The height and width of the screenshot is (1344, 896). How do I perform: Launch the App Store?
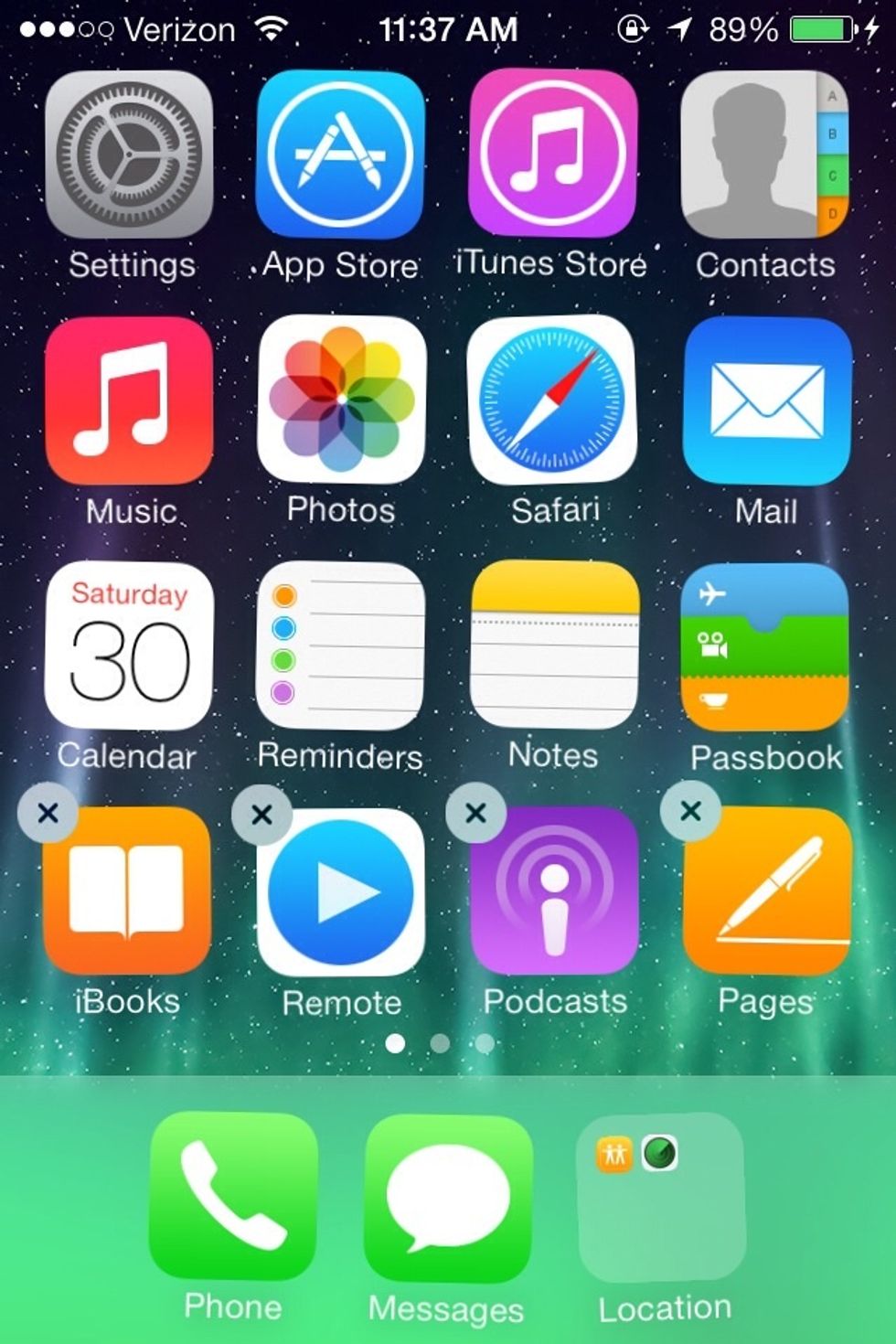(x=341, y=157)
